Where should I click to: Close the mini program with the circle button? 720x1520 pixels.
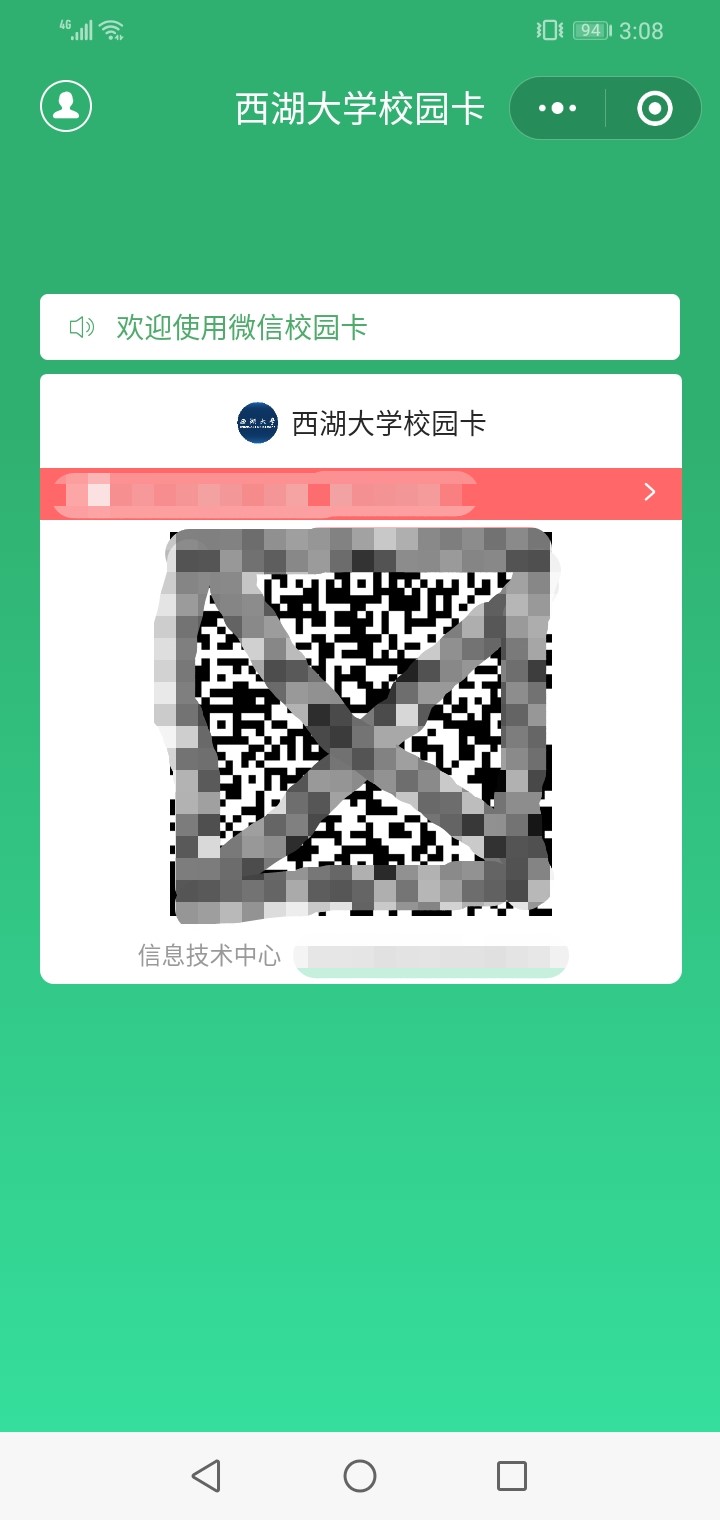[655, 108]
